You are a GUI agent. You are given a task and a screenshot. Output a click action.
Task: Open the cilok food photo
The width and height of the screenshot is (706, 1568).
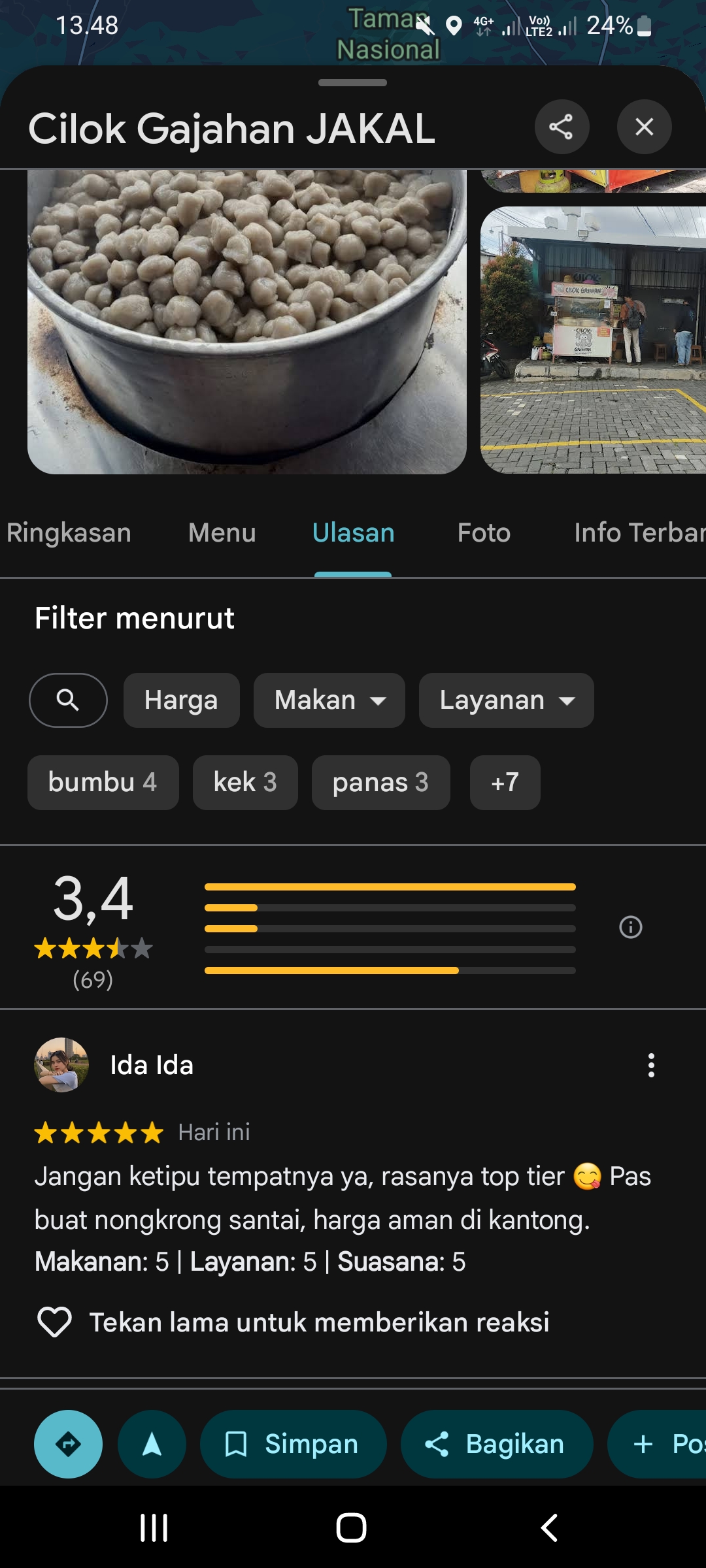(246, 321)
